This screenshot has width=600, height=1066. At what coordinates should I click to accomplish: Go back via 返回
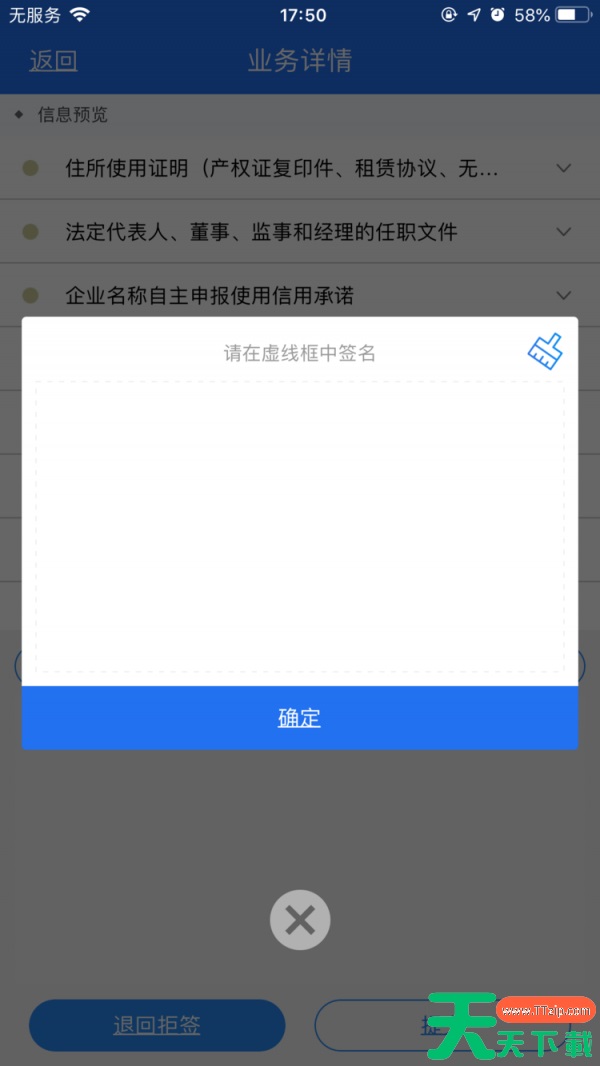click(53, 61)
